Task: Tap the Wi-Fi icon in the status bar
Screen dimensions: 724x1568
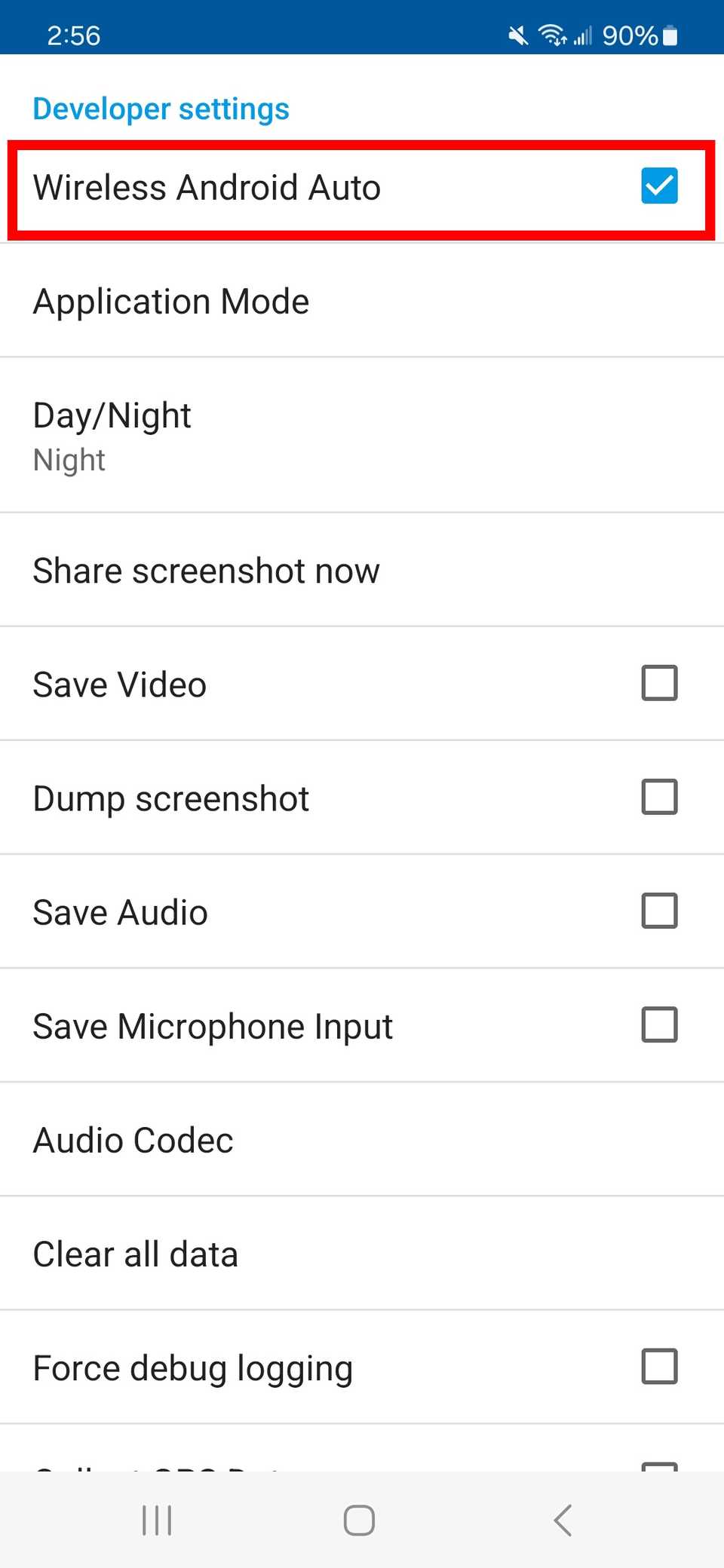Action: click(553, 35)
